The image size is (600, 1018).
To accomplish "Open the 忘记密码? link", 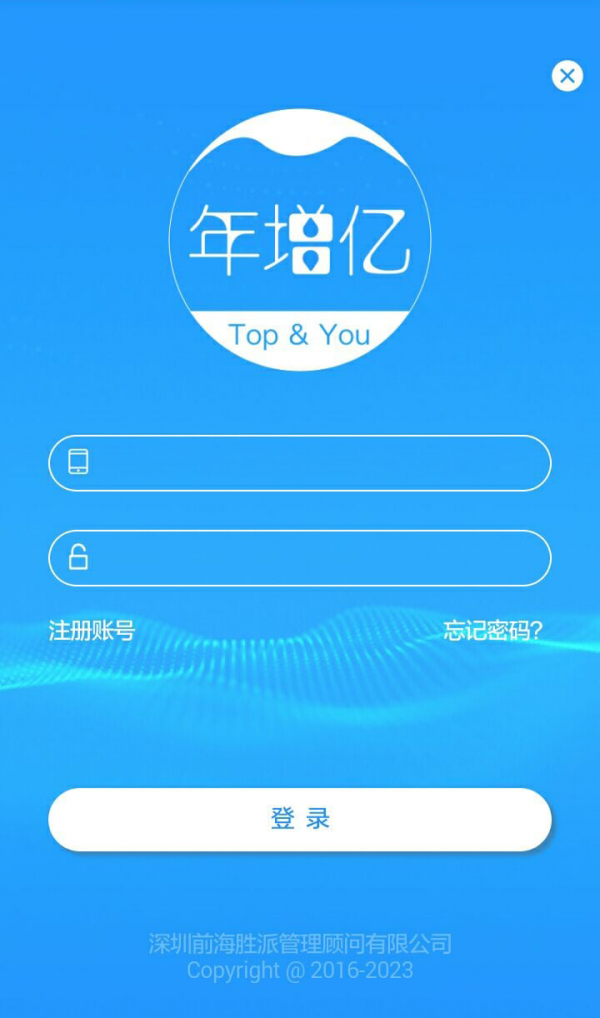I will [492, 631].
